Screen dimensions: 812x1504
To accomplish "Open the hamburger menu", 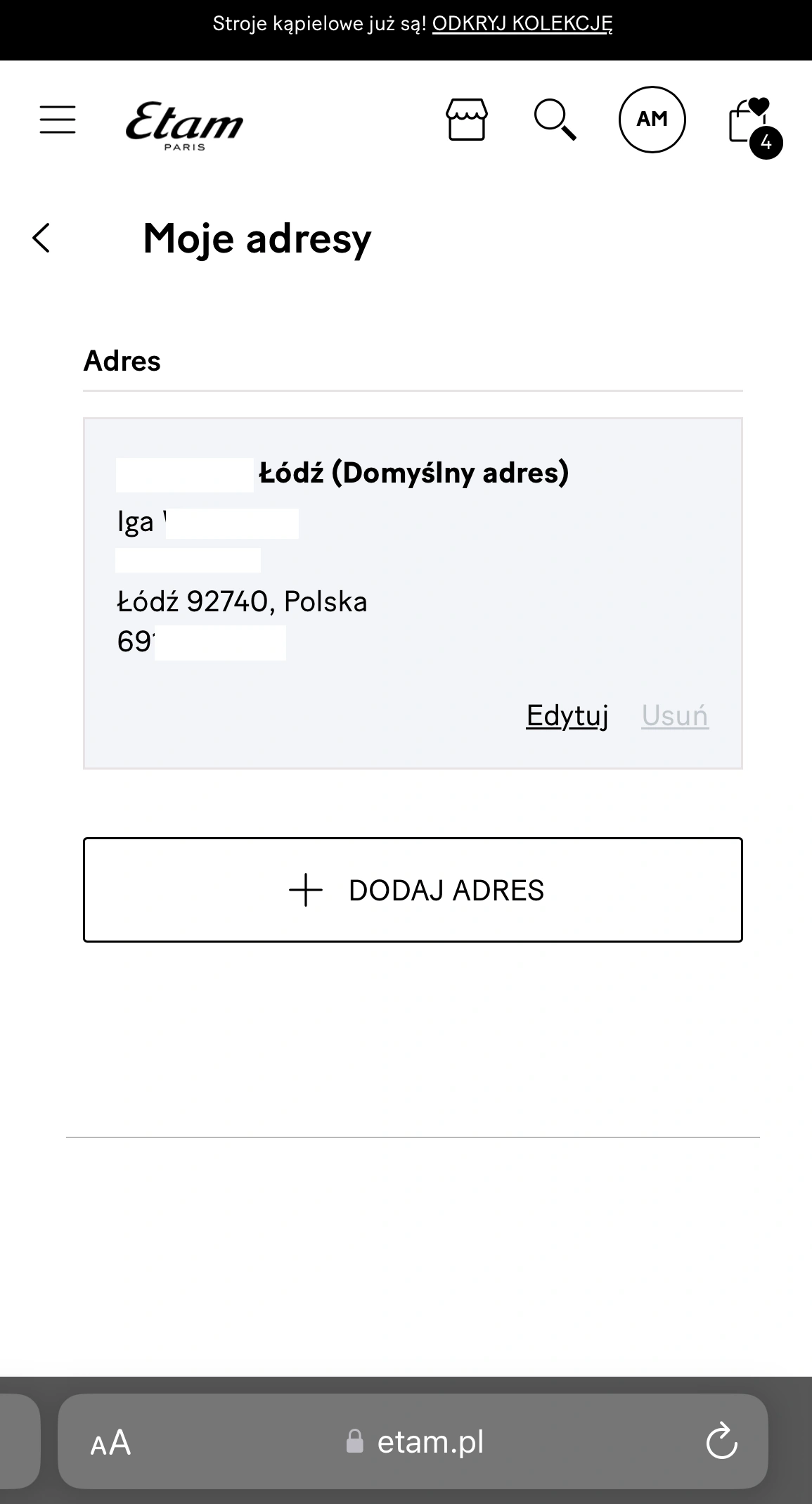I will point(58,120).
